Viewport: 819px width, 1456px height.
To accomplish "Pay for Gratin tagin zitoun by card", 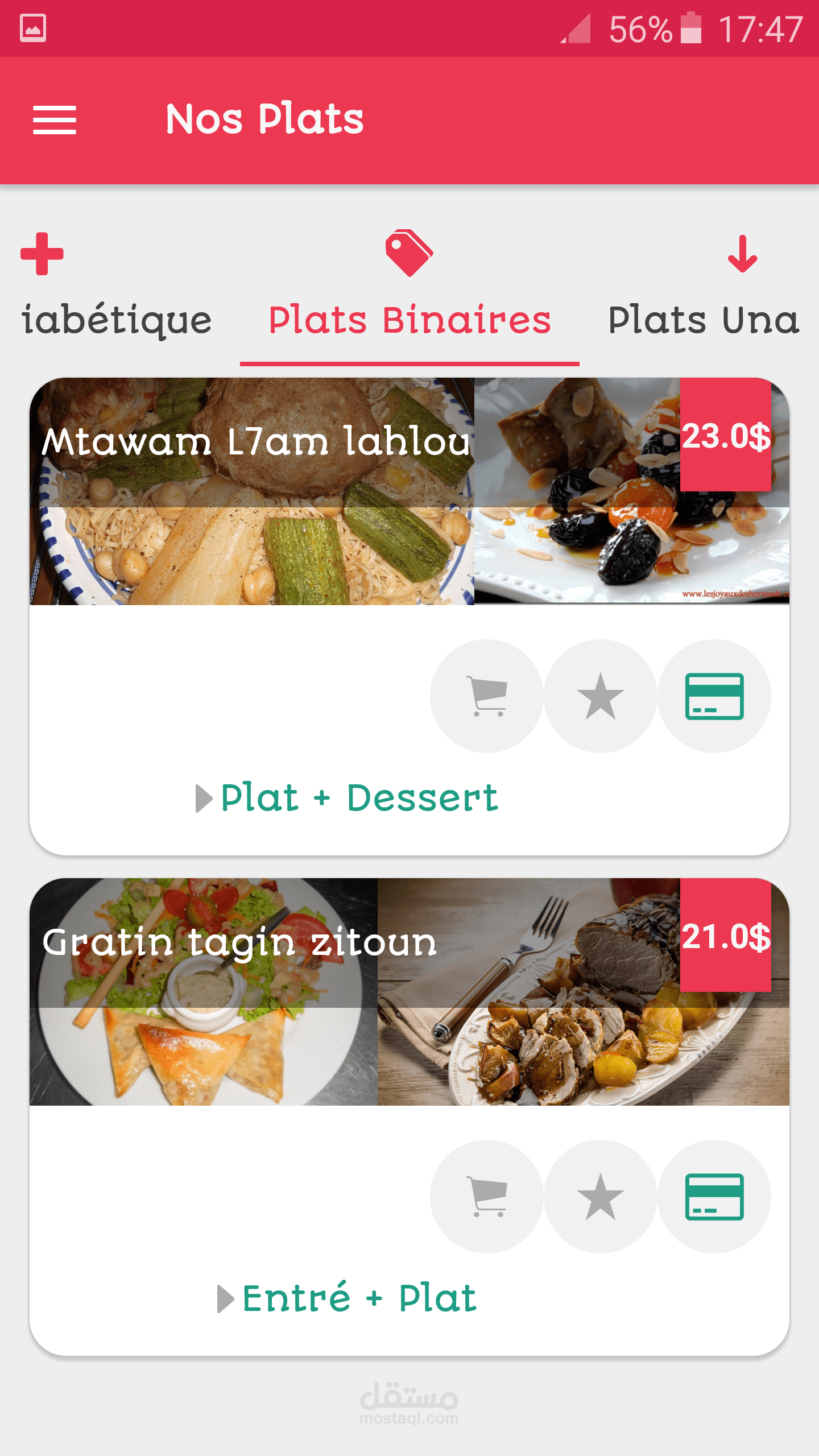I will (x=714, y=1197).
